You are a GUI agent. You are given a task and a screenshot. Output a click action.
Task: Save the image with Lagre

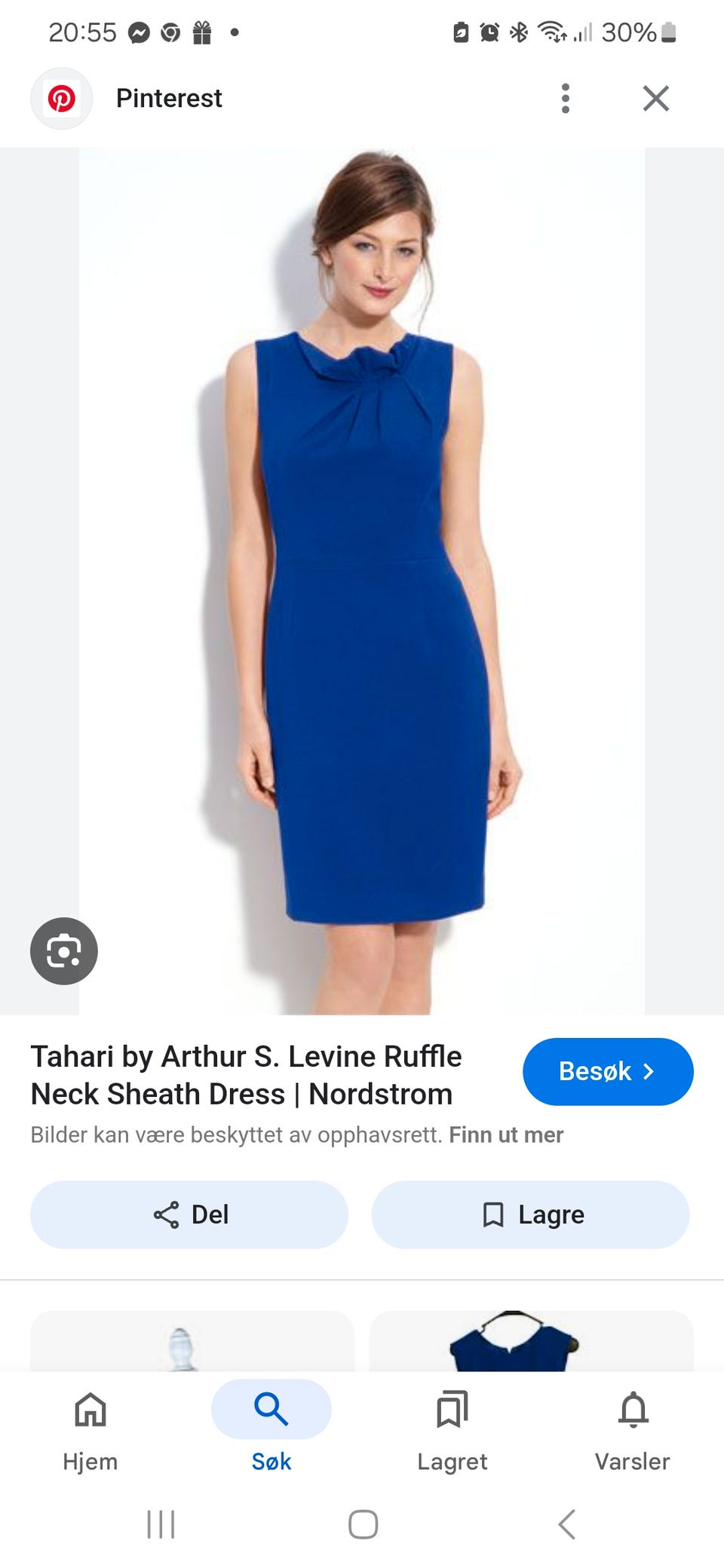(x=530, y=1214)
